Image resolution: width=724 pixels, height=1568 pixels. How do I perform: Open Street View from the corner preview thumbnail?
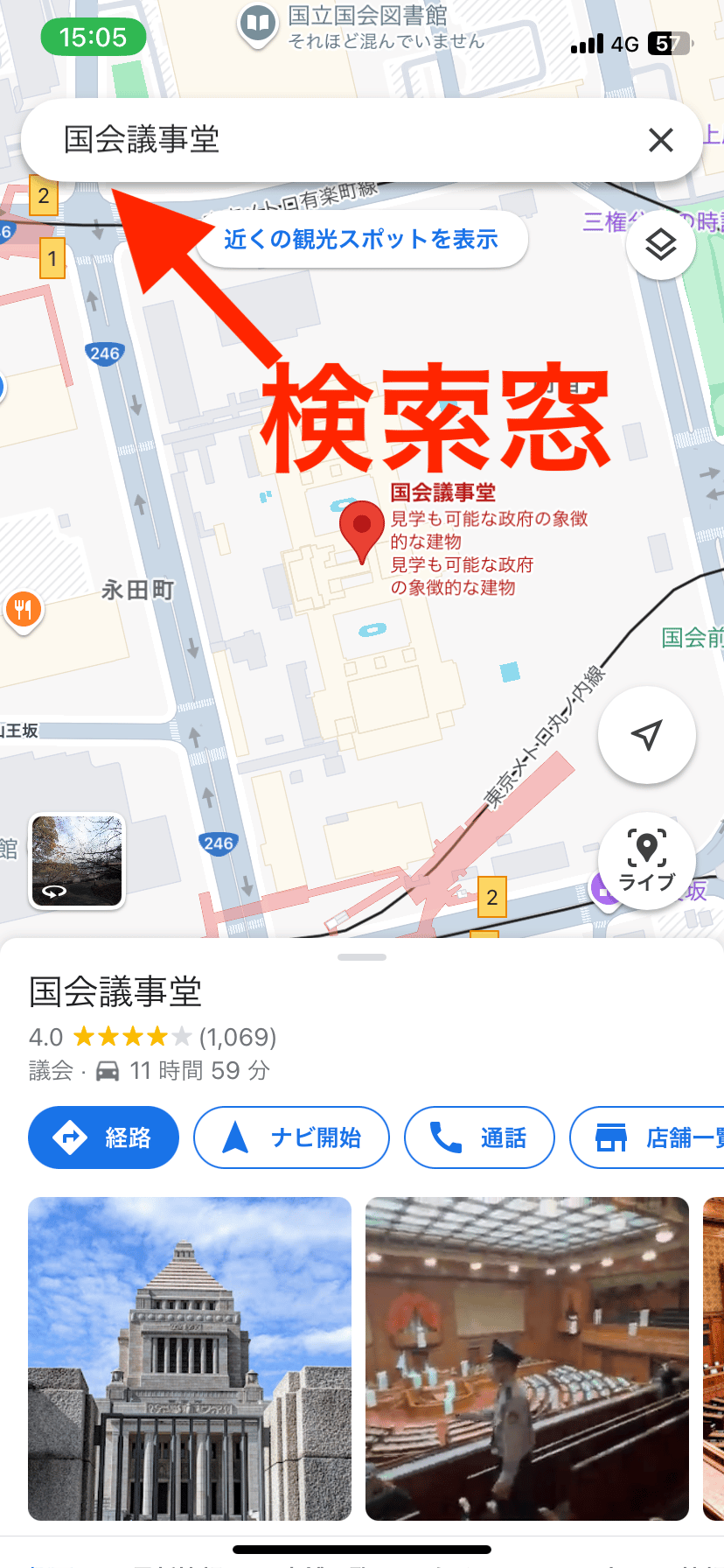tap(76, 861)
